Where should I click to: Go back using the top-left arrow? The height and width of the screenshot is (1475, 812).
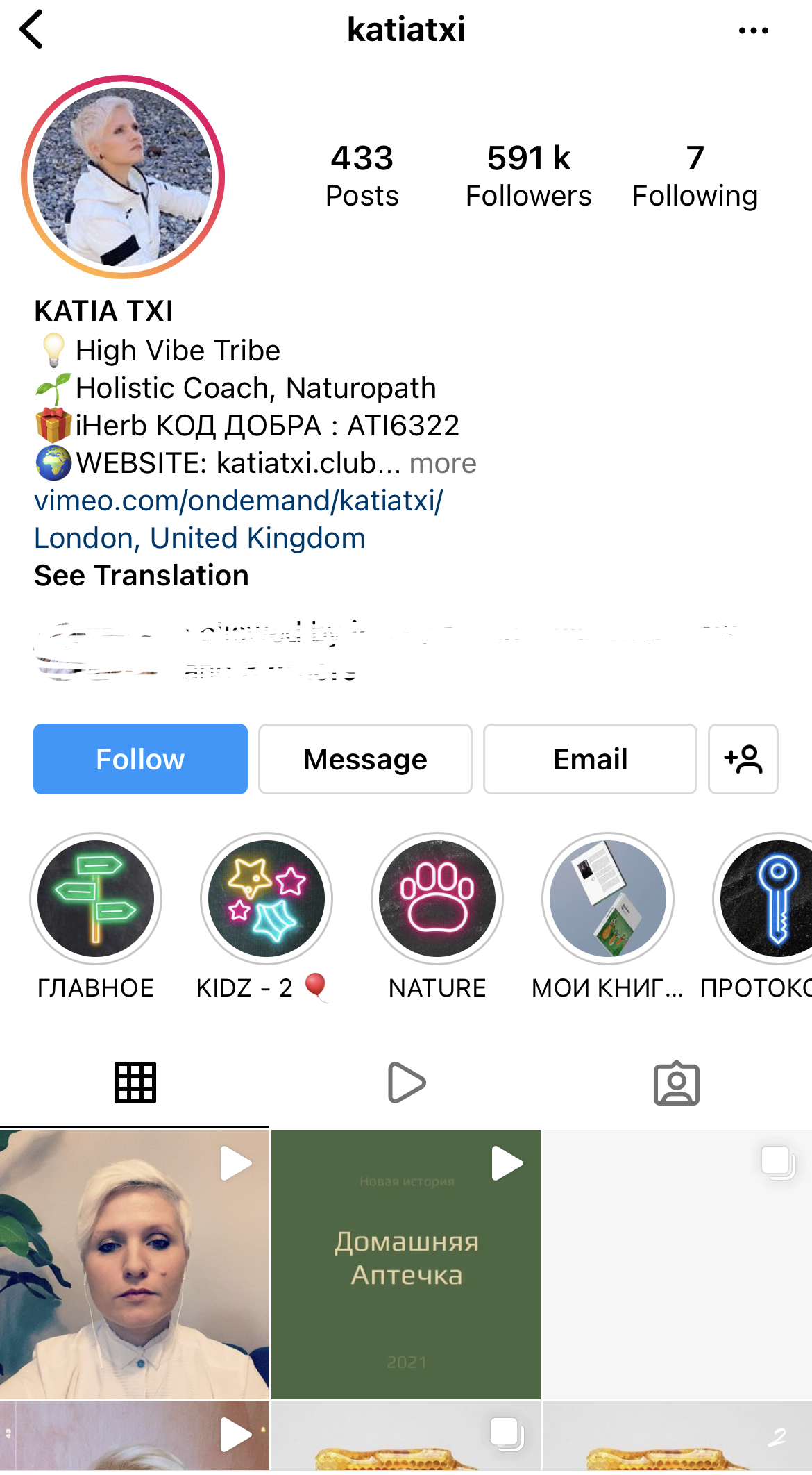[x=31, y=29]
